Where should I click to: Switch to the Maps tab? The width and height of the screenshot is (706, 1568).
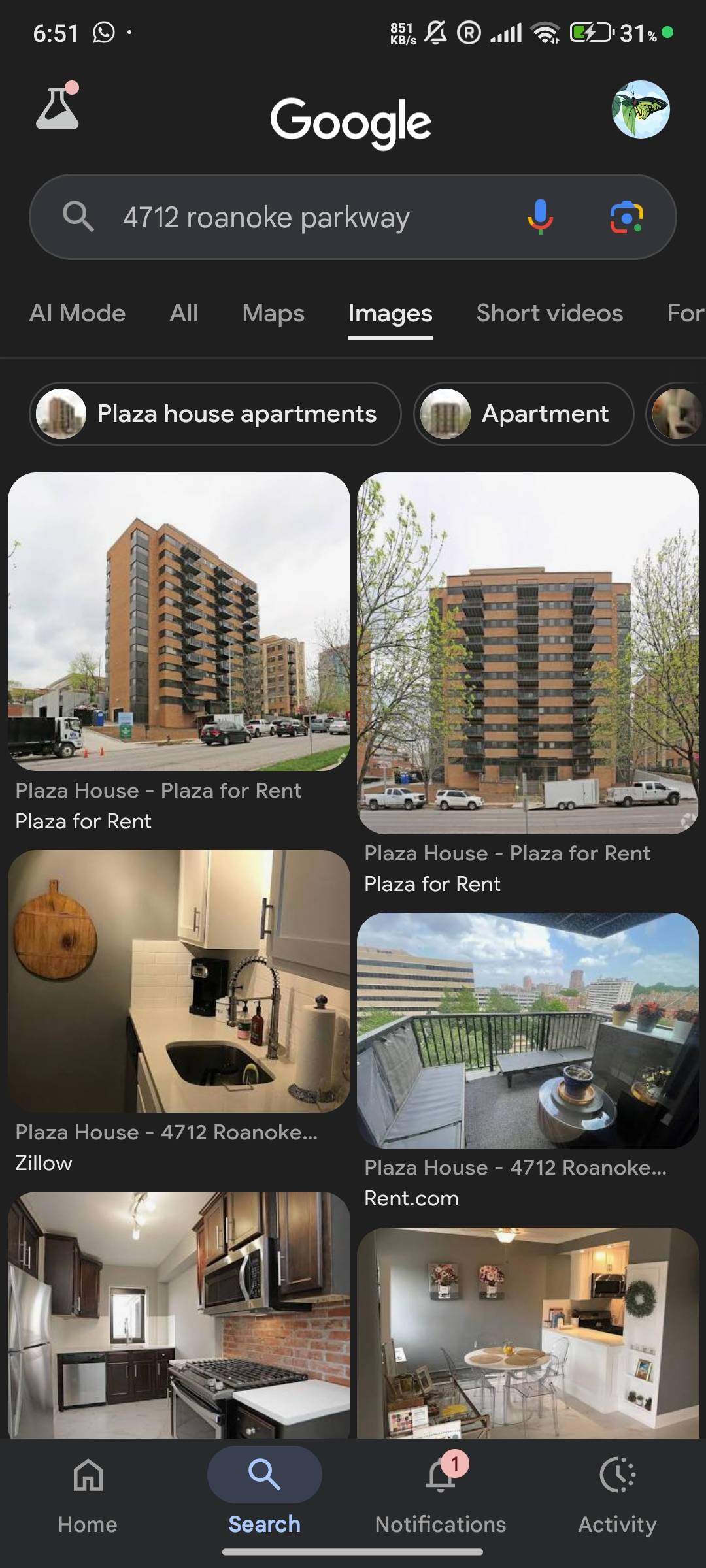coord(273,314)
